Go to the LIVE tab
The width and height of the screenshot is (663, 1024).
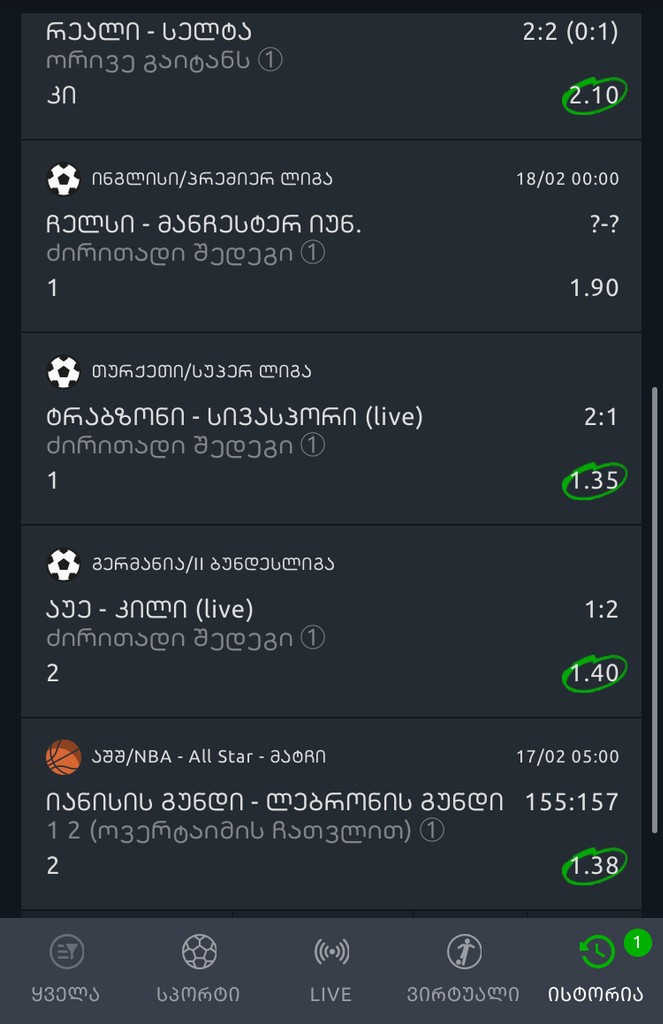(331, 970)
